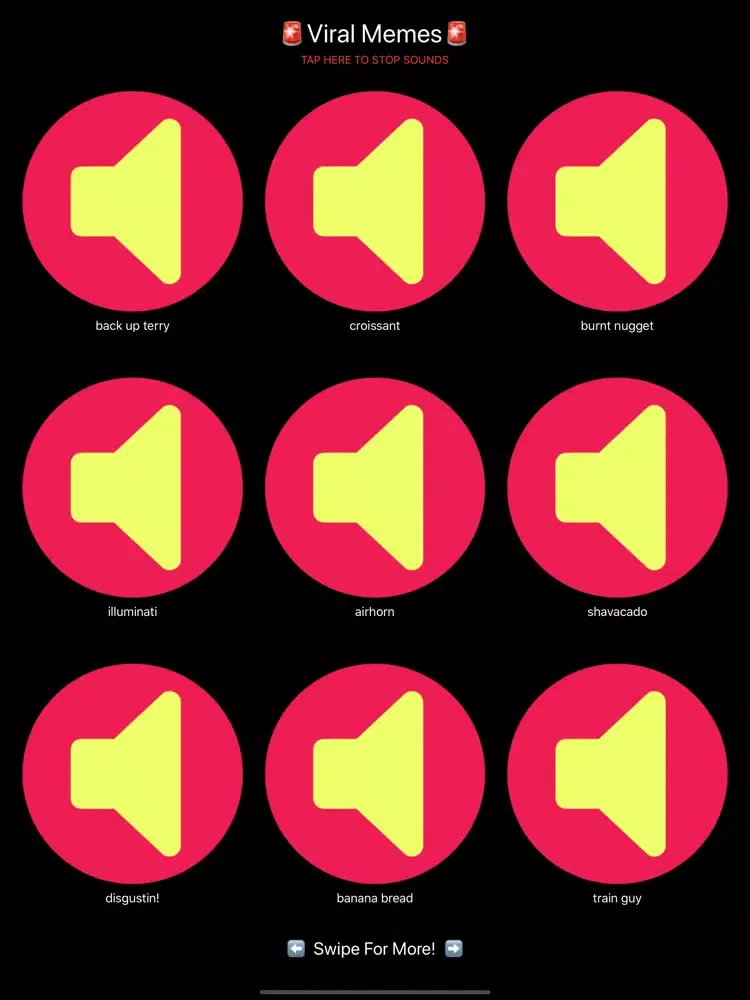
Task: Tap the stop sounds text at top
Action: (x=375, y=60)
